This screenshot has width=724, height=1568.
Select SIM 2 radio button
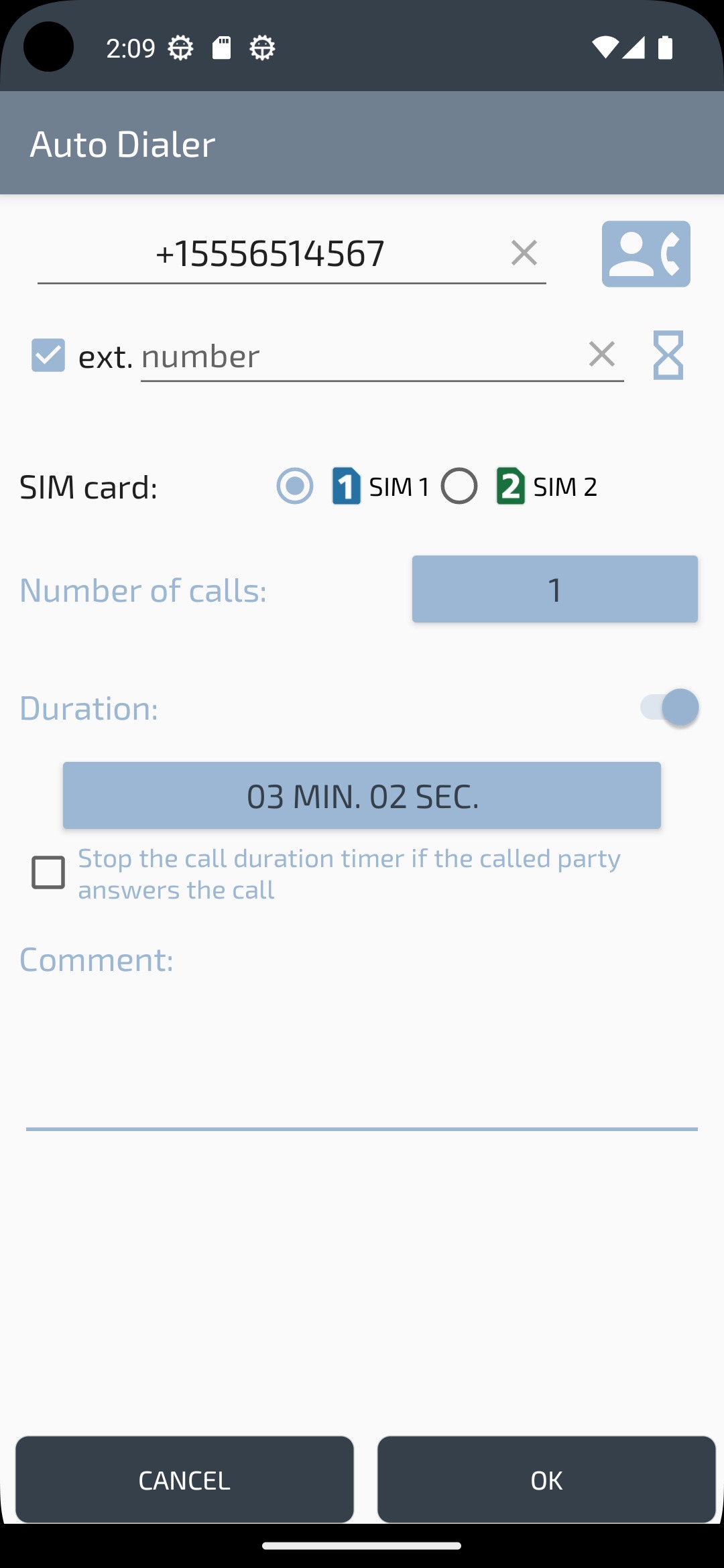[459, 486]
